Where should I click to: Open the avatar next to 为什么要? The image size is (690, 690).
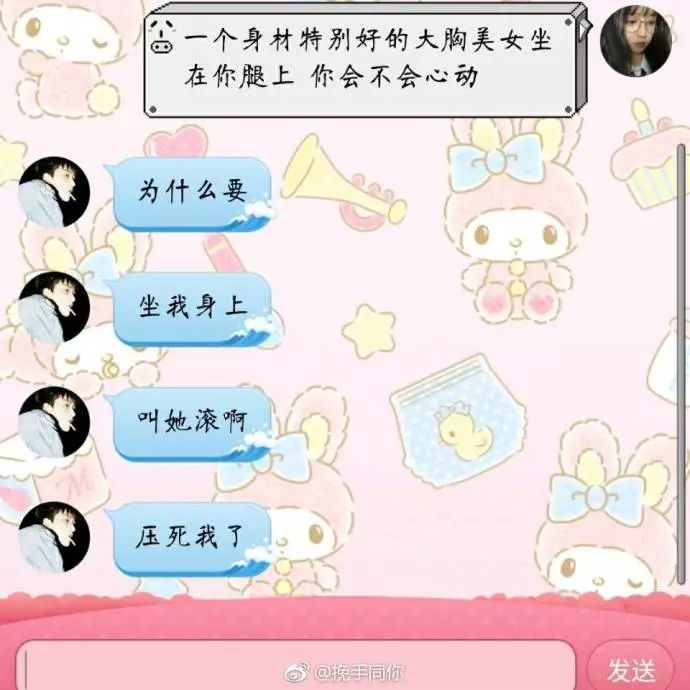54,191
